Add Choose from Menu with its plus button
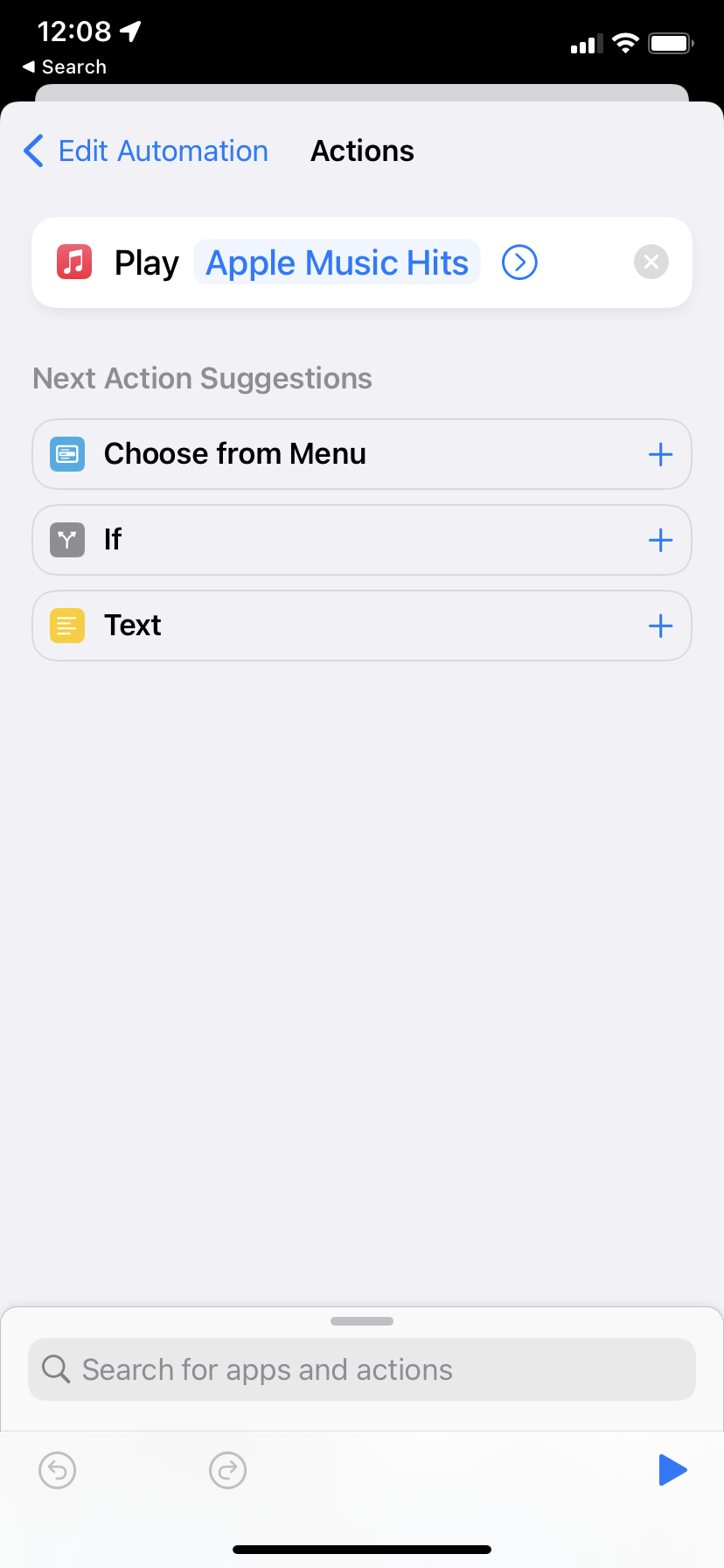724x1568 pixels. pos(660,453)
